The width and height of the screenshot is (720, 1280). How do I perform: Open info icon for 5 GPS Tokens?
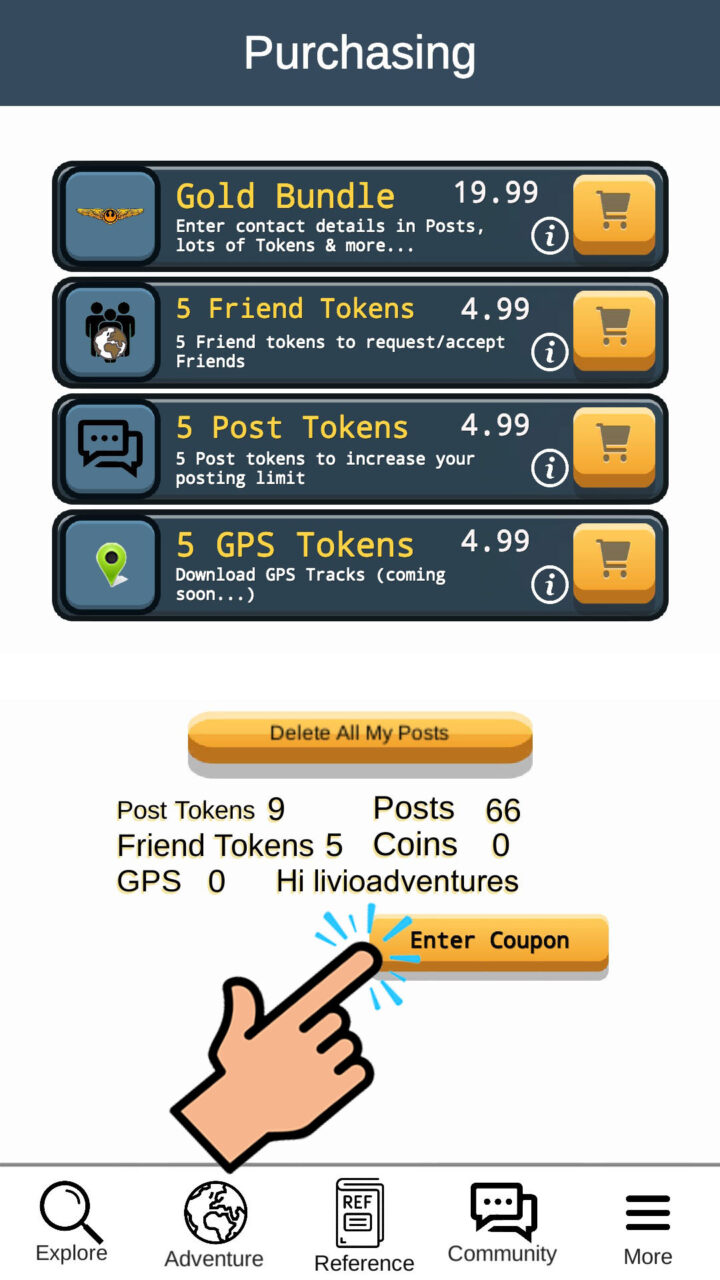[x=549, y=586]
